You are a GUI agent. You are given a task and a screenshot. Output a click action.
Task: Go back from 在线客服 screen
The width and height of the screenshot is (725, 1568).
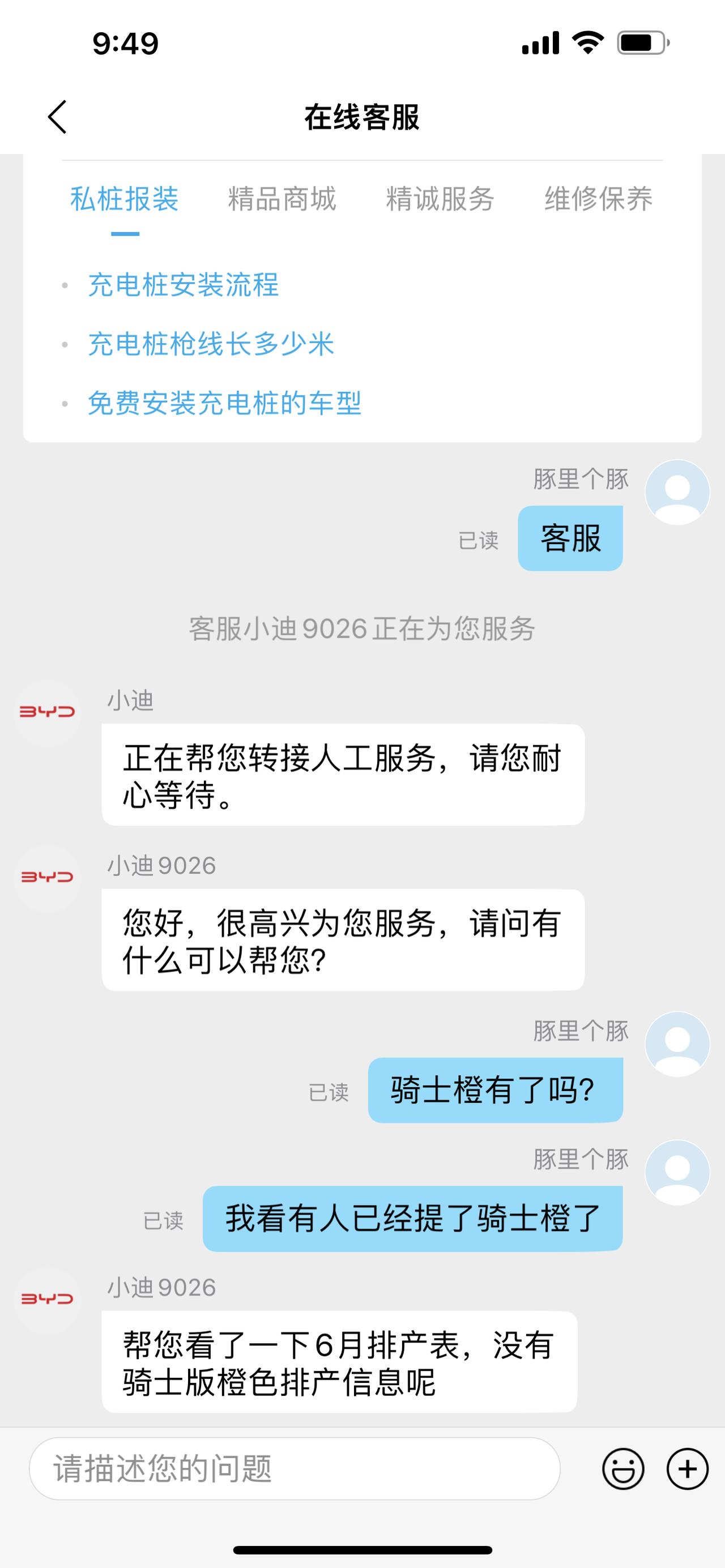pyautogui.click(x=58, y=117)
